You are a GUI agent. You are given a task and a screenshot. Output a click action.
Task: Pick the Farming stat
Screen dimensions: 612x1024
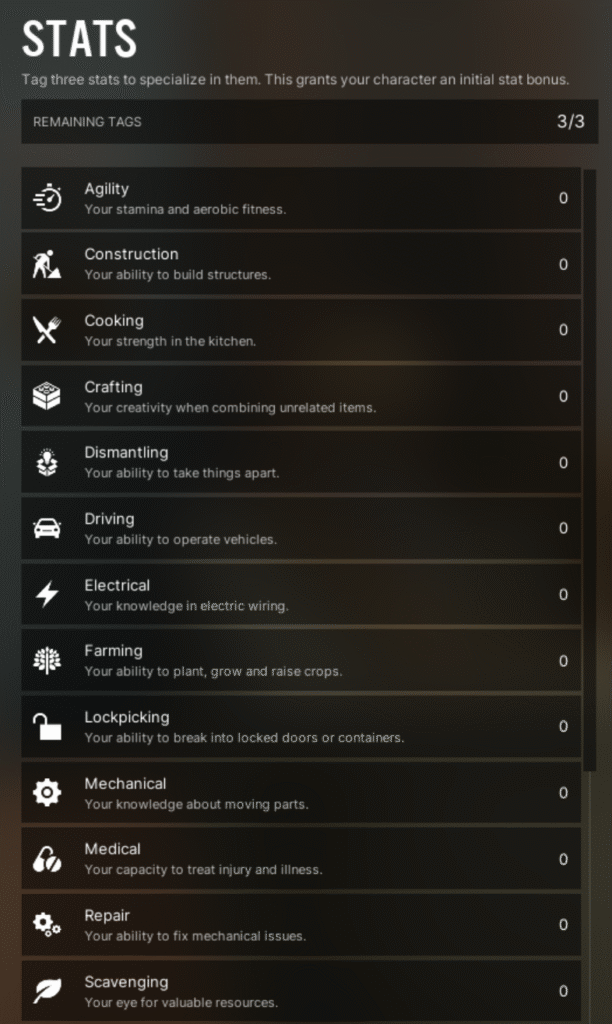(x=300, y=660)
